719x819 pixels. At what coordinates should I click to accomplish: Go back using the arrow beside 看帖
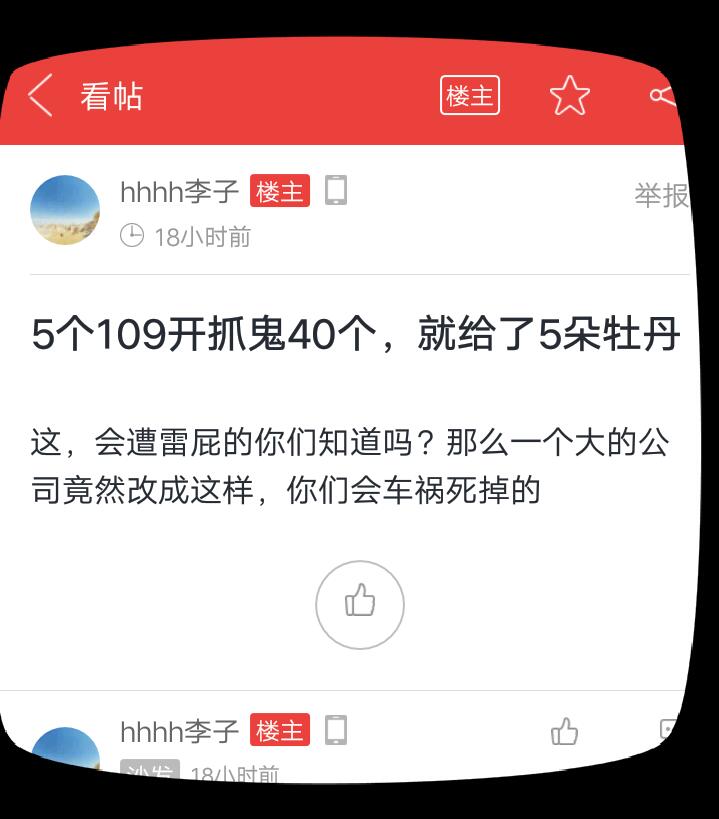click(x=41, y=96)
